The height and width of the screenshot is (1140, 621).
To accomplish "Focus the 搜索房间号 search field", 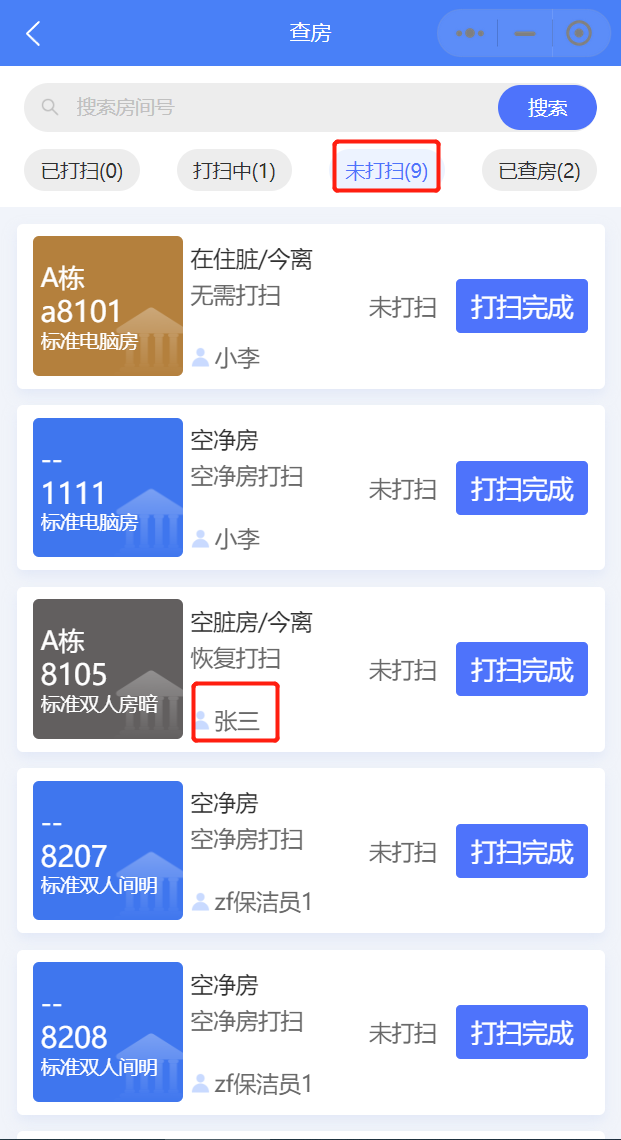I will [262, 108].
